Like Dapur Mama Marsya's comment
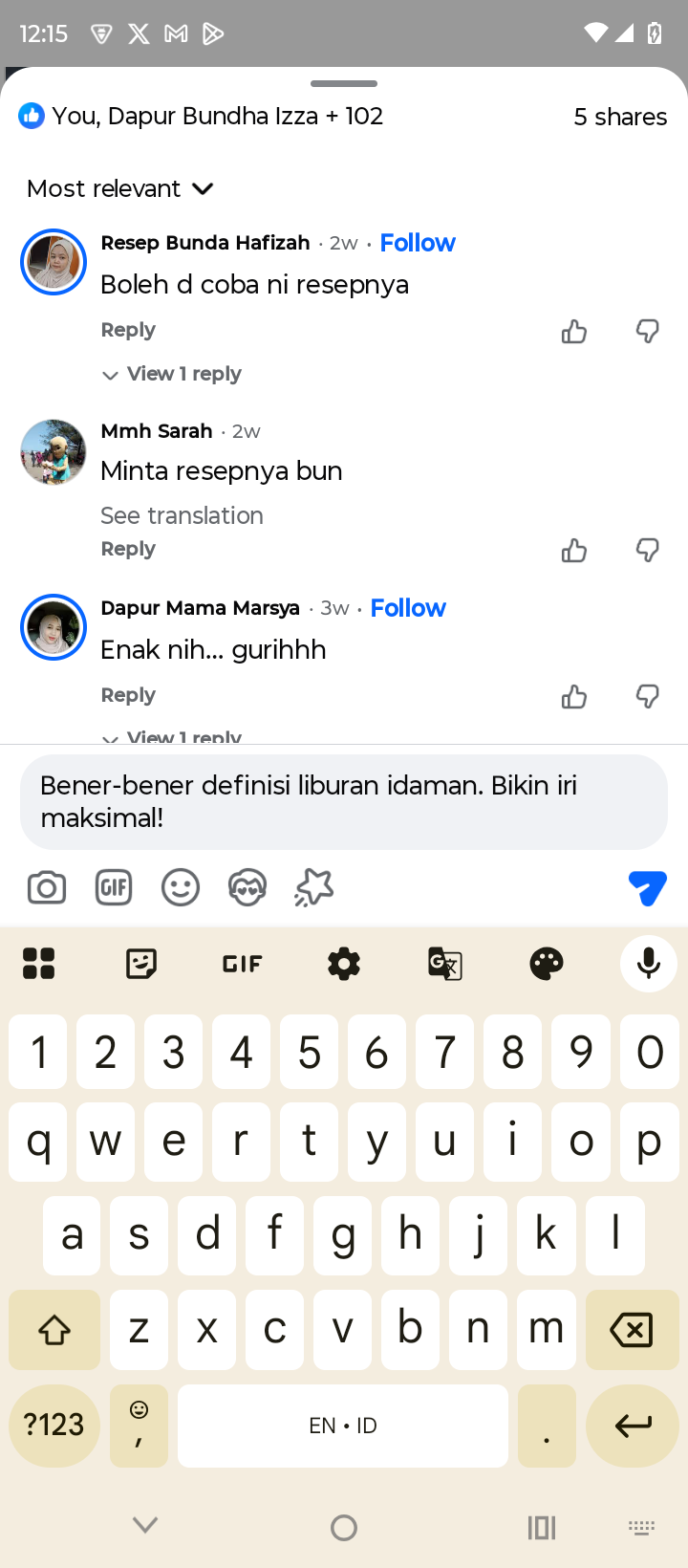 (x=574, y=697)
